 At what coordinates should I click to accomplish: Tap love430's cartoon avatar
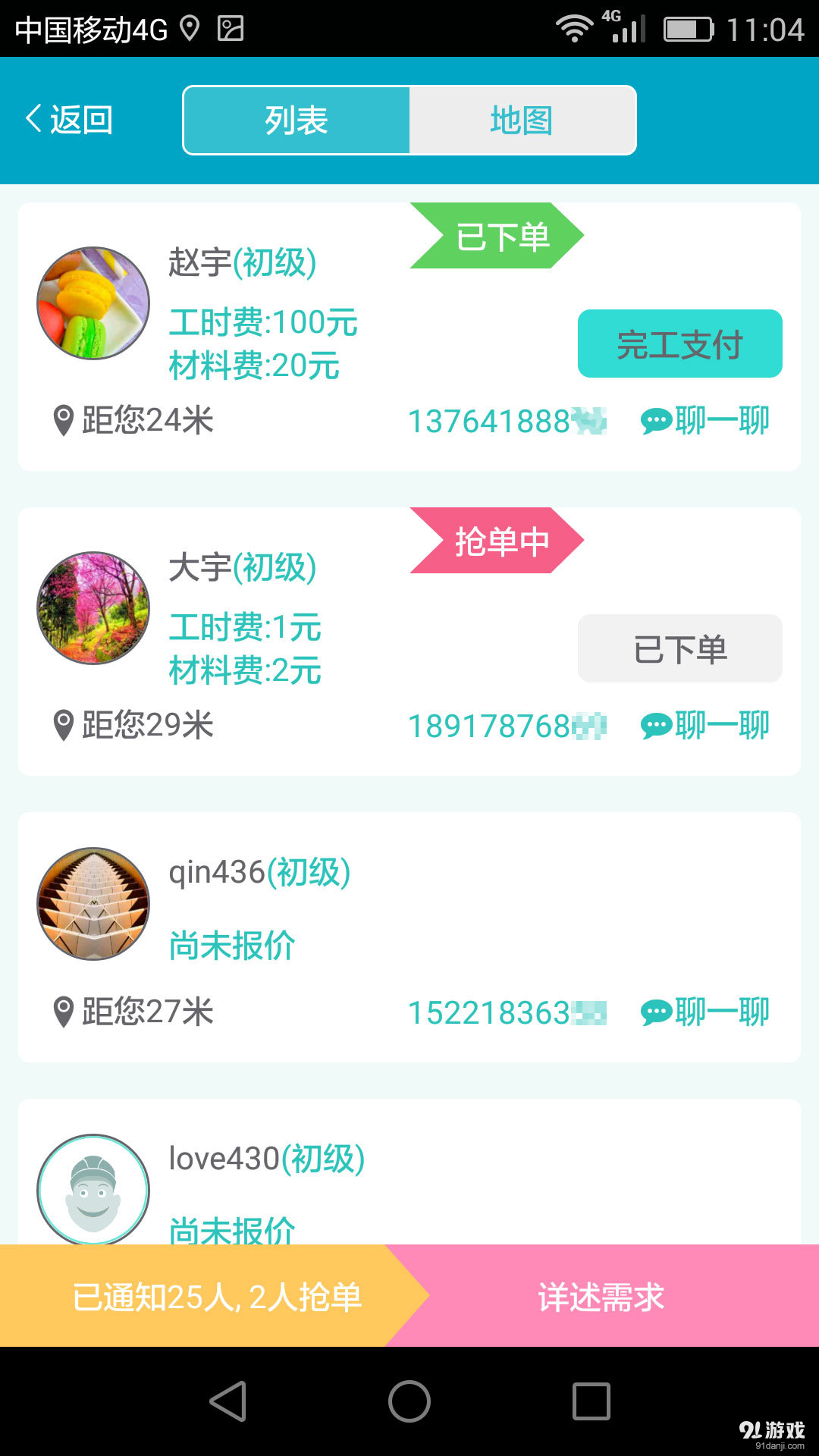click(x=93, y=1189)
